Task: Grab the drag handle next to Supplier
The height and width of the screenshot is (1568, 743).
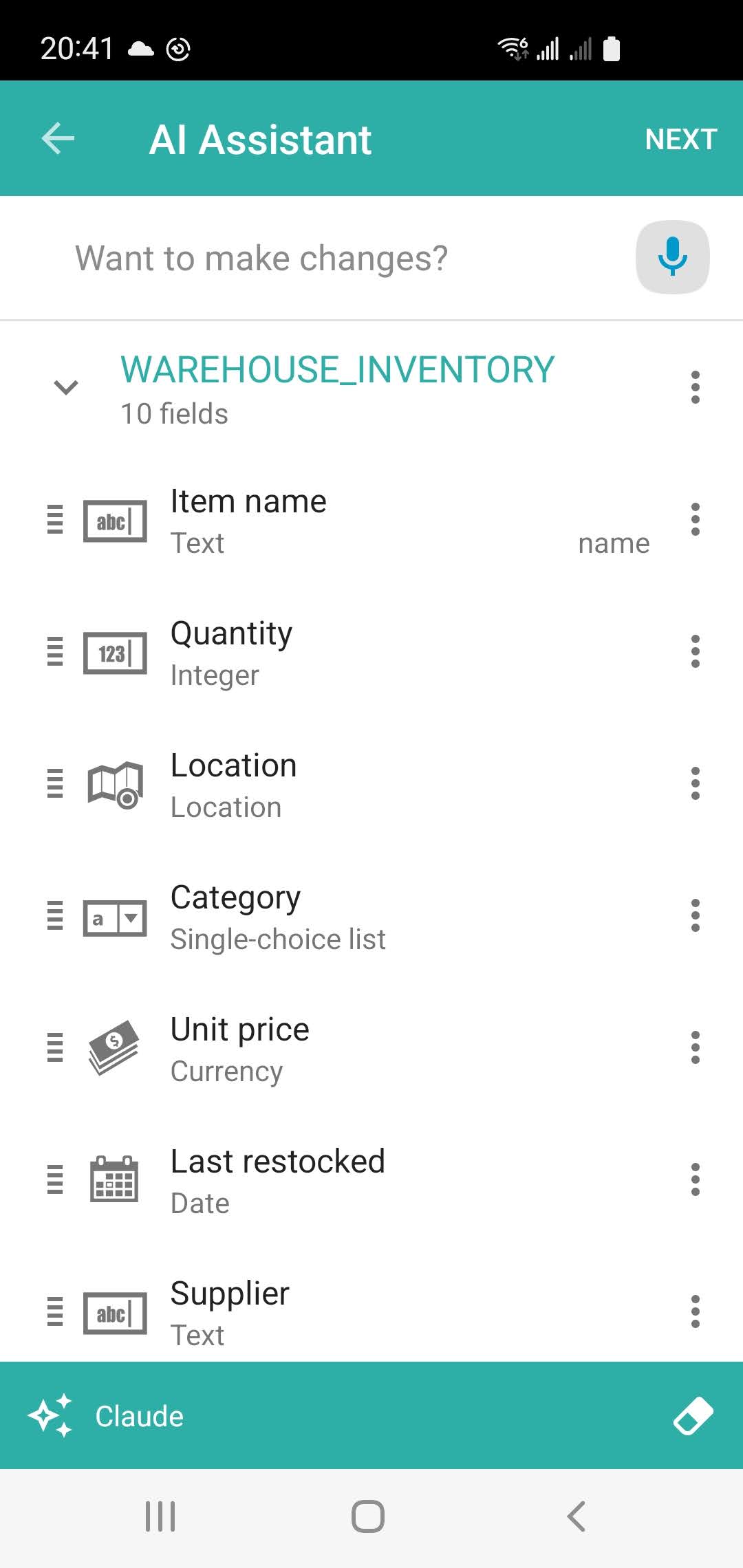Action: [56, 1312]
